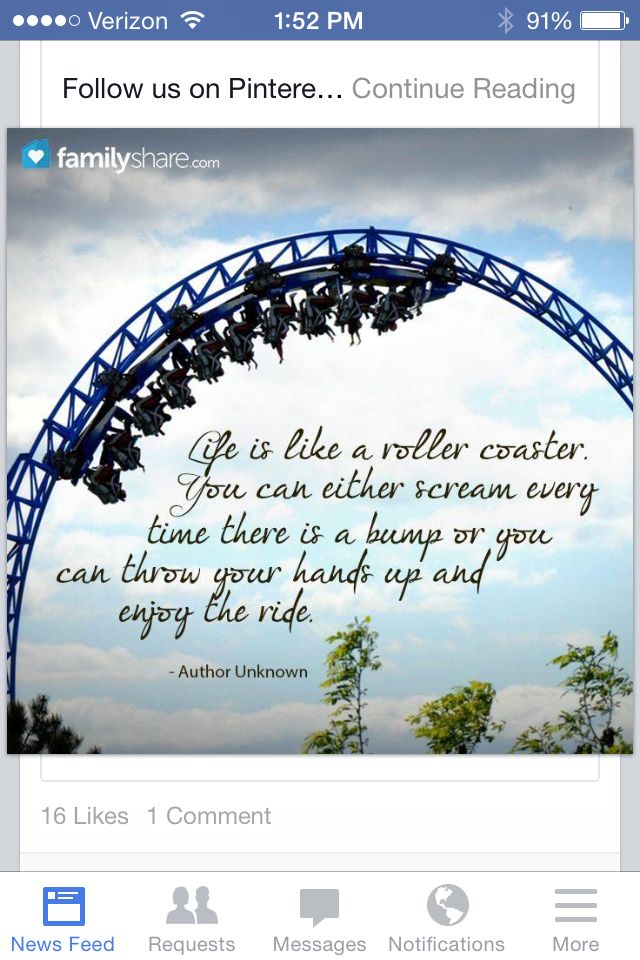This screenshot has width=640, height=960.
Task: Select the More tab
Action: click(575, 919)
